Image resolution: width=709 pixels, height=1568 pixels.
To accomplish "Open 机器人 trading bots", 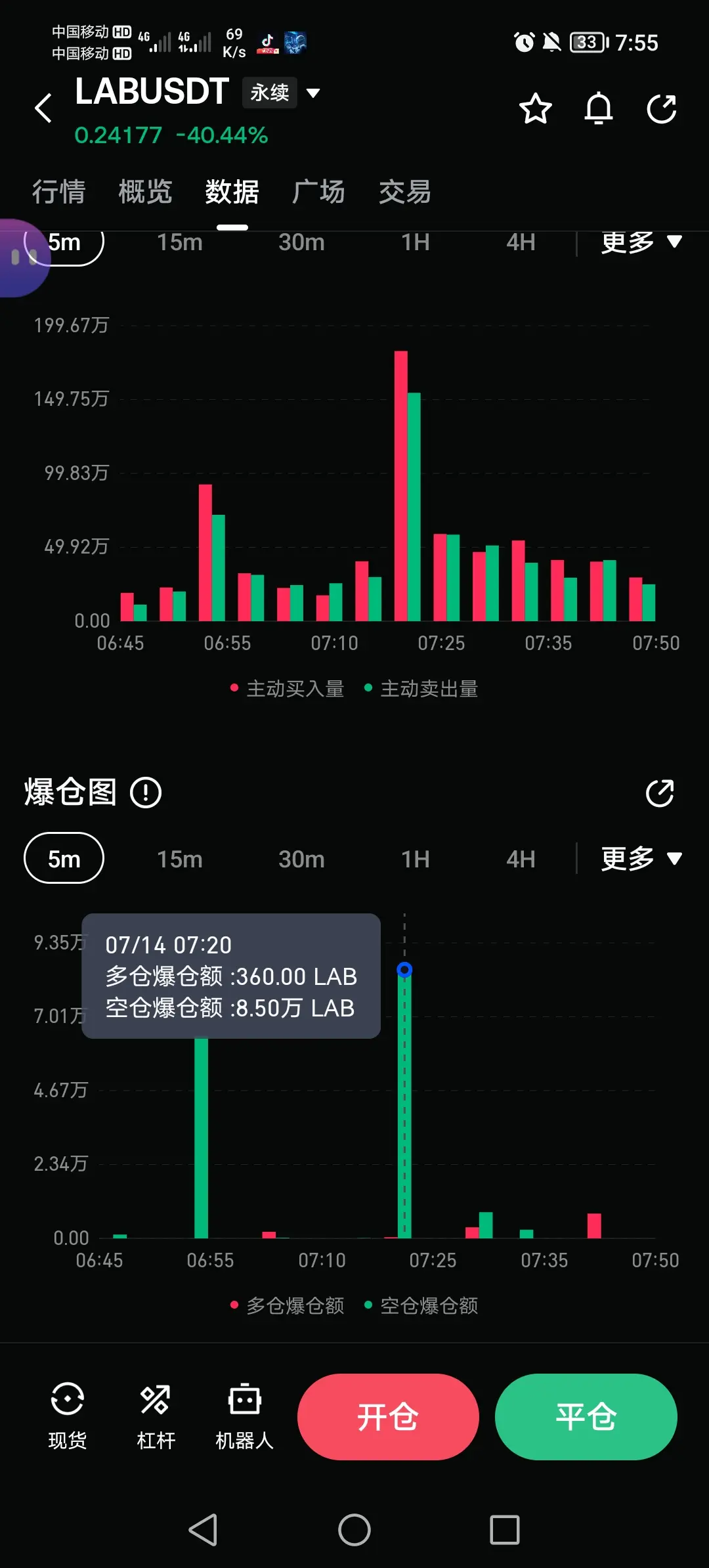I will pos(244,1416).
